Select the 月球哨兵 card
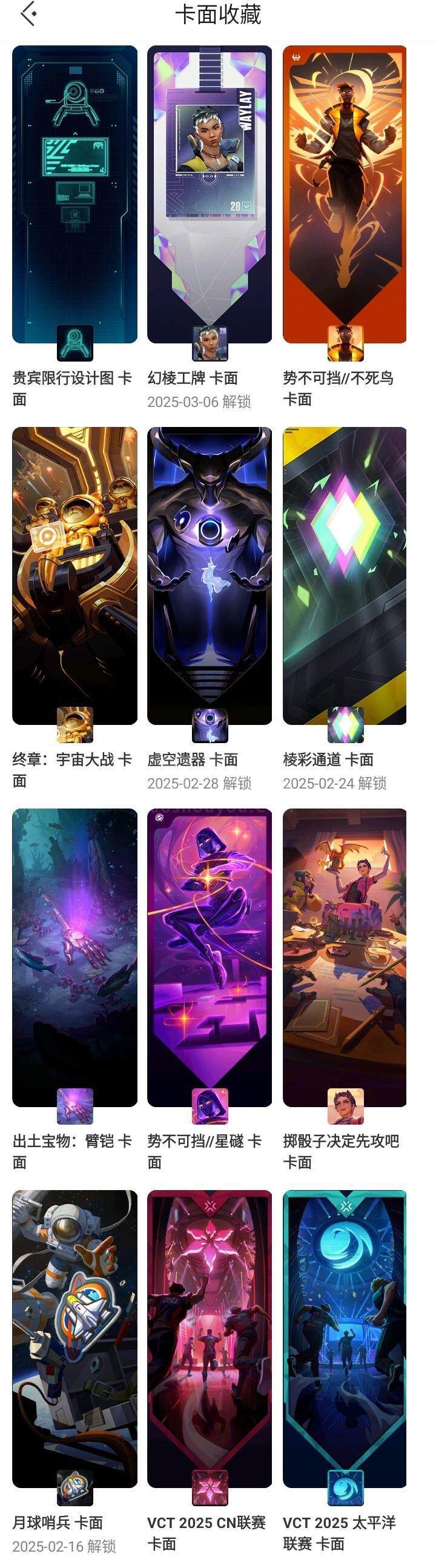The image size is (436, 1568). click(x=74, y=1338)
